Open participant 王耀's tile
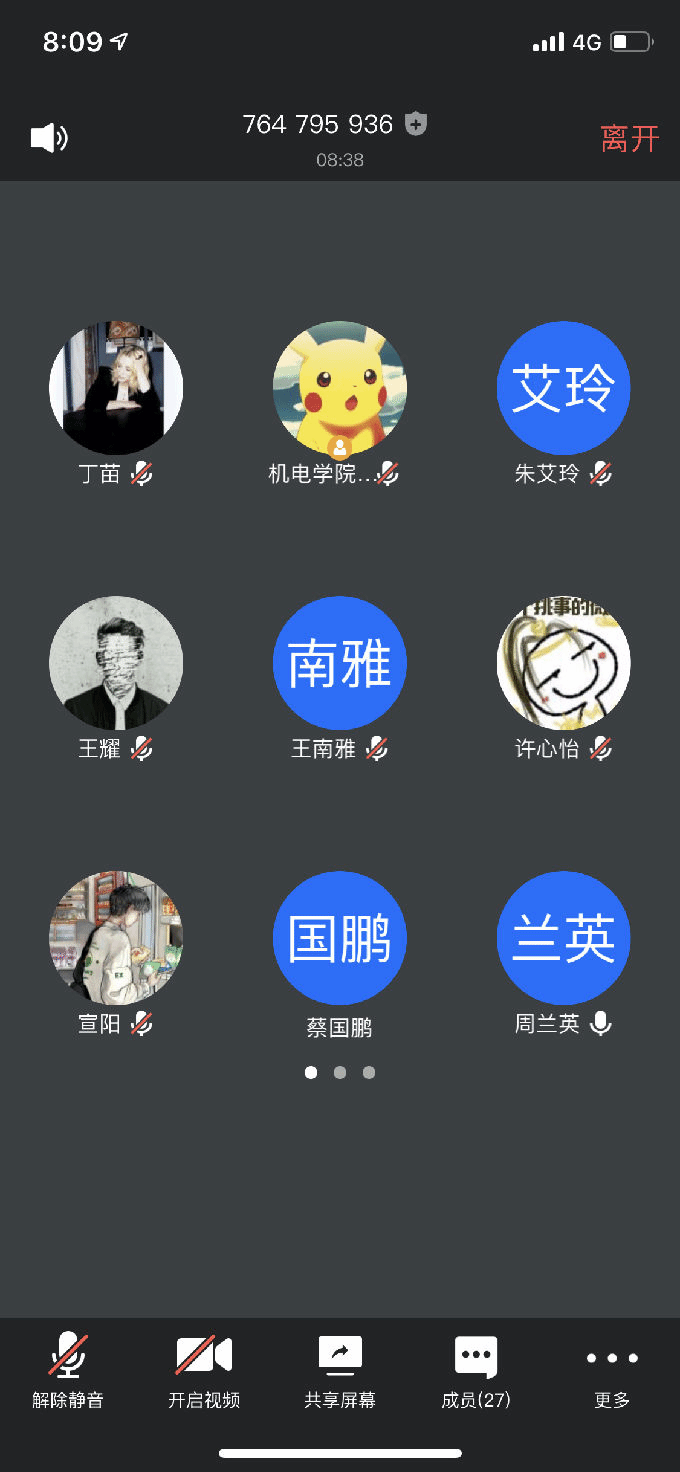This screenshot has height=1472, width=680. 116,663
